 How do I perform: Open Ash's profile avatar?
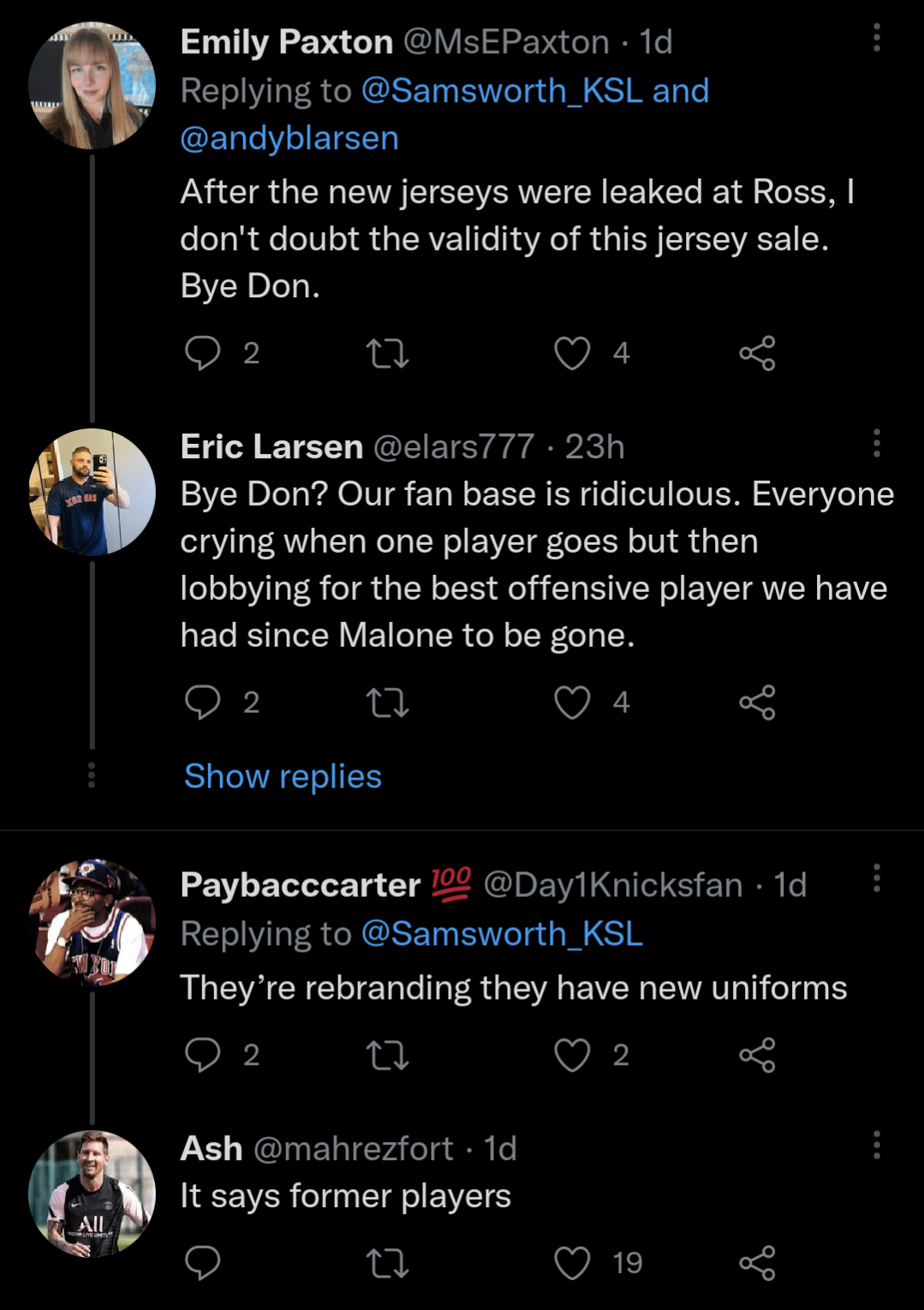92,1194
